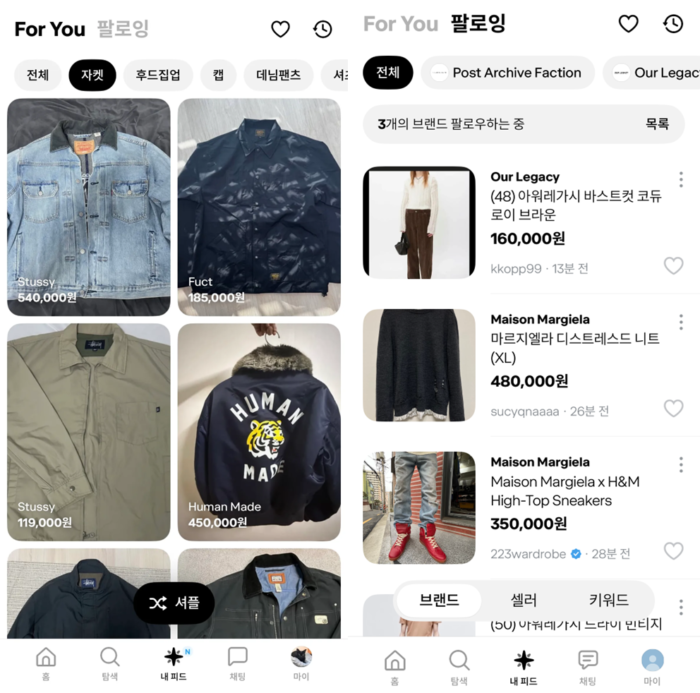Viewport: 700px width, 693px height.
Task: Open the Stussy jacket priced 540,000원
Action: (88, 200)
